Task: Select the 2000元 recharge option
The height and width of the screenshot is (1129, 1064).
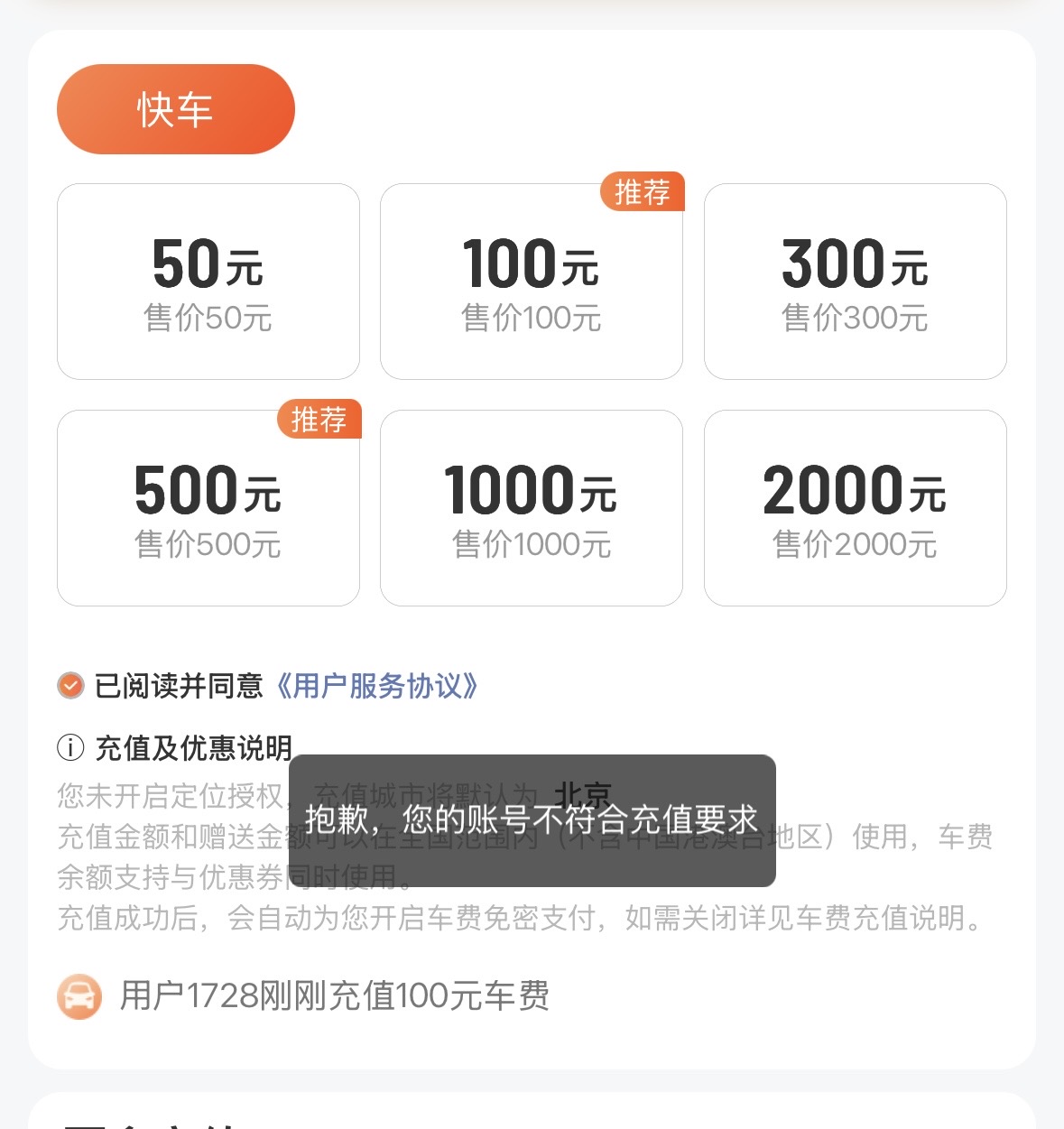Action: coord(855,508)
